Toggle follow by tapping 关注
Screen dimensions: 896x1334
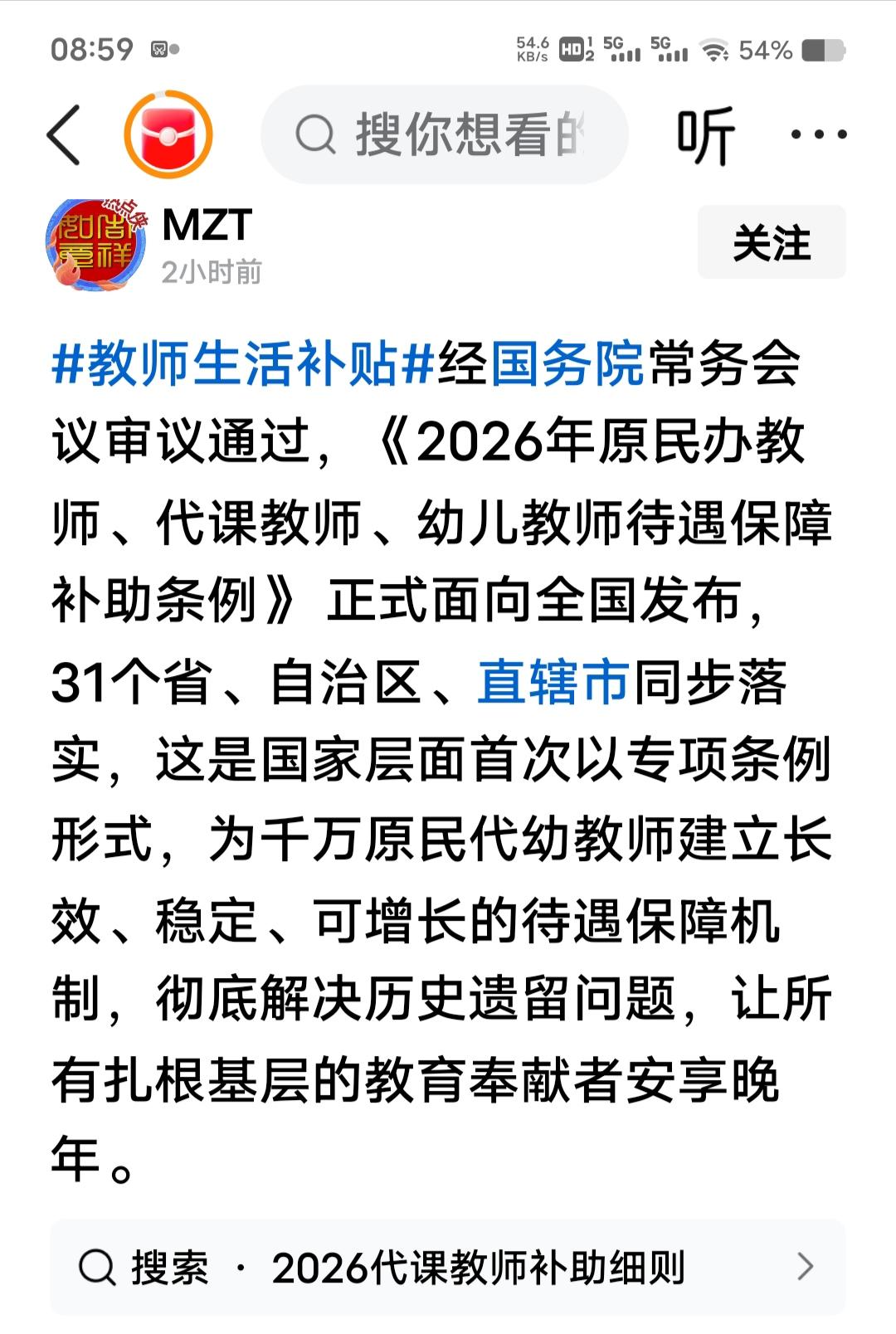[771, 241]
